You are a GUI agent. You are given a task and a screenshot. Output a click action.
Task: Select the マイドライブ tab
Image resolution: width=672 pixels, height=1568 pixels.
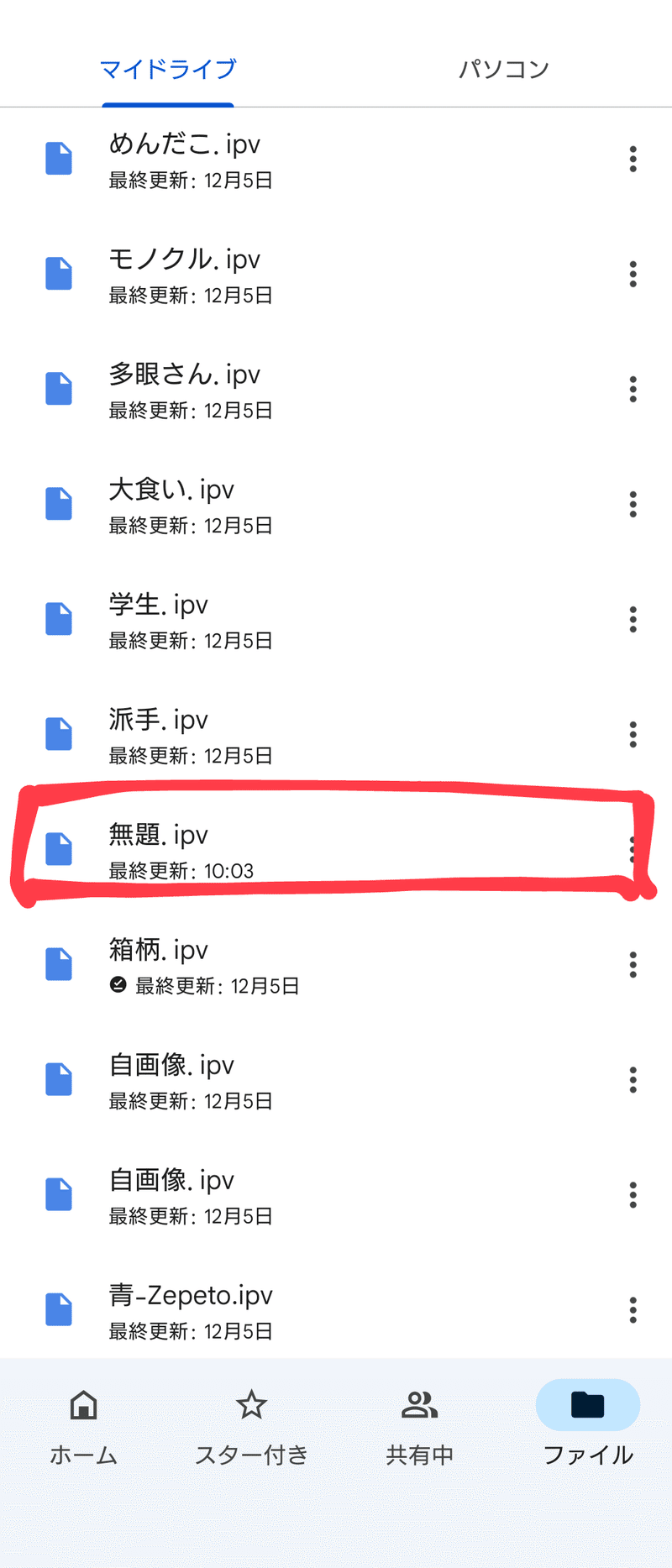pyautogui.click(x=168, y=69)
